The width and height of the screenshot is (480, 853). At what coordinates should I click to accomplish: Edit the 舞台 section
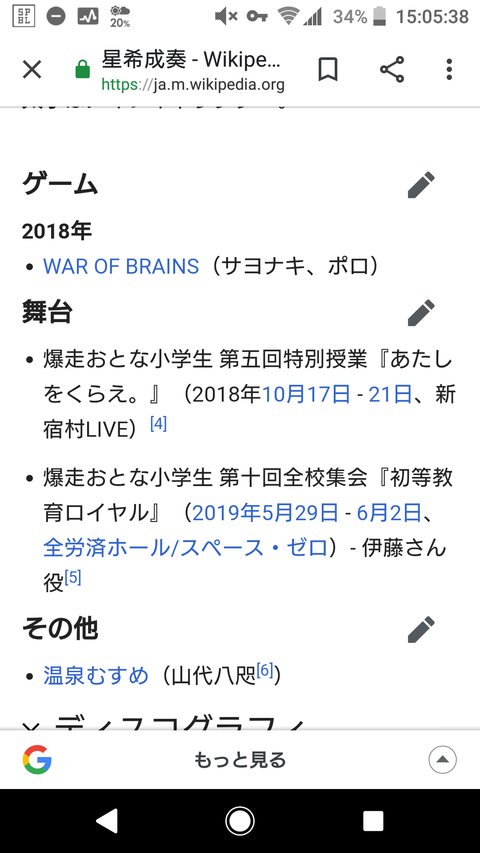click(x=421, y=313)
